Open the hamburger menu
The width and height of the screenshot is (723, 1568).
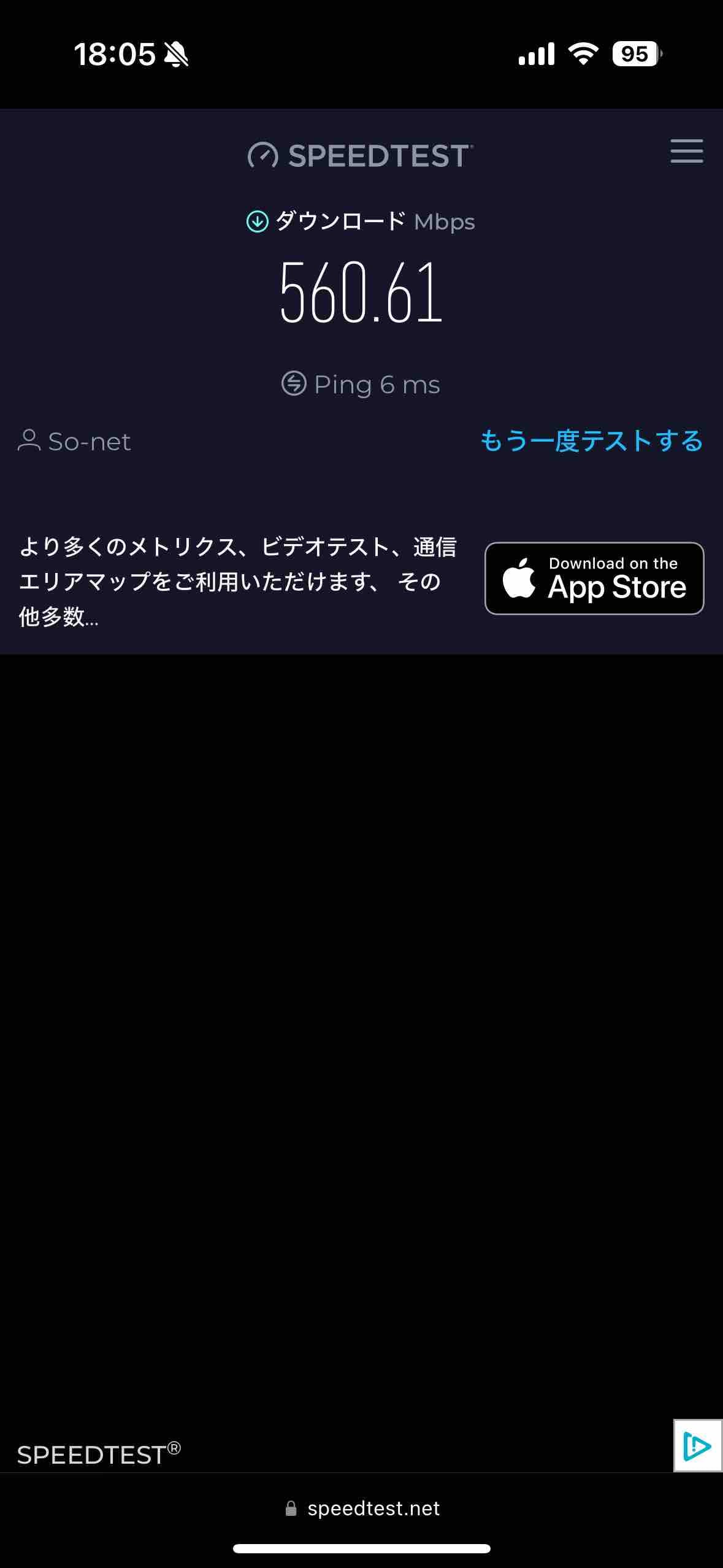tap(686, 151)
